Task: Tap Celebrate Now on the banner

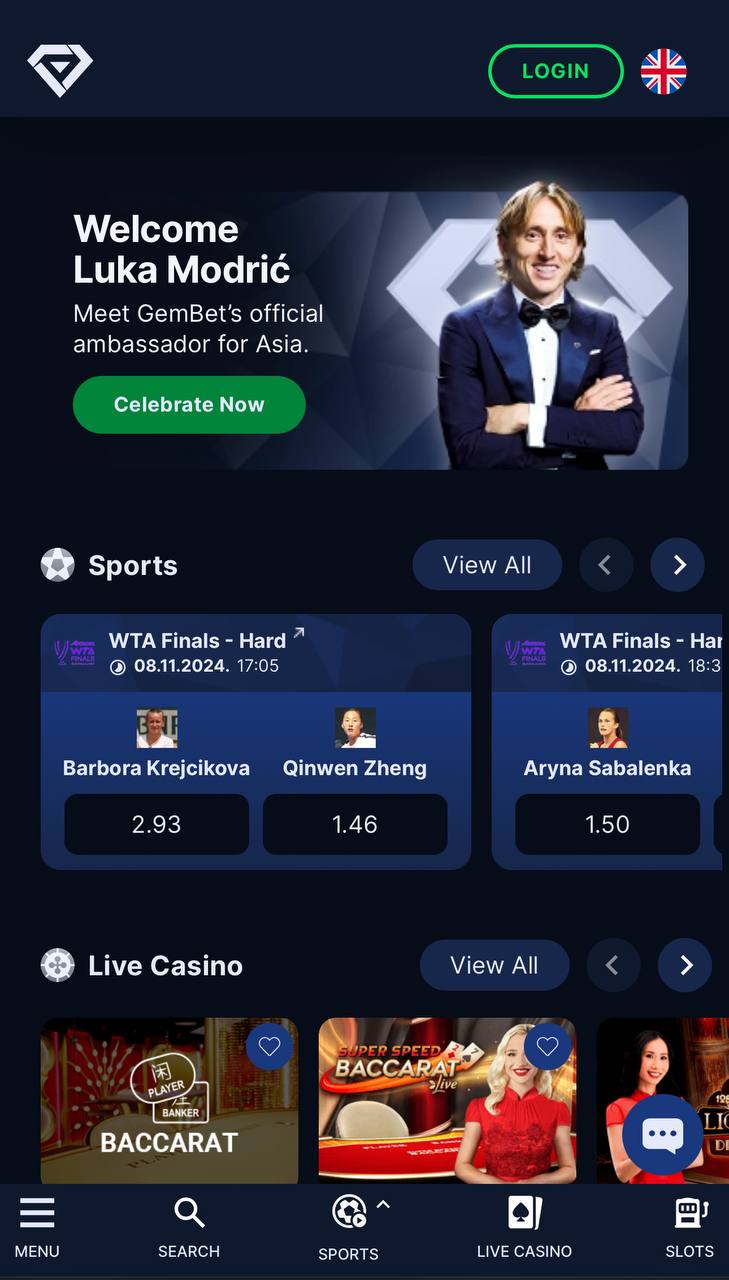Action: tap(189, 405)
